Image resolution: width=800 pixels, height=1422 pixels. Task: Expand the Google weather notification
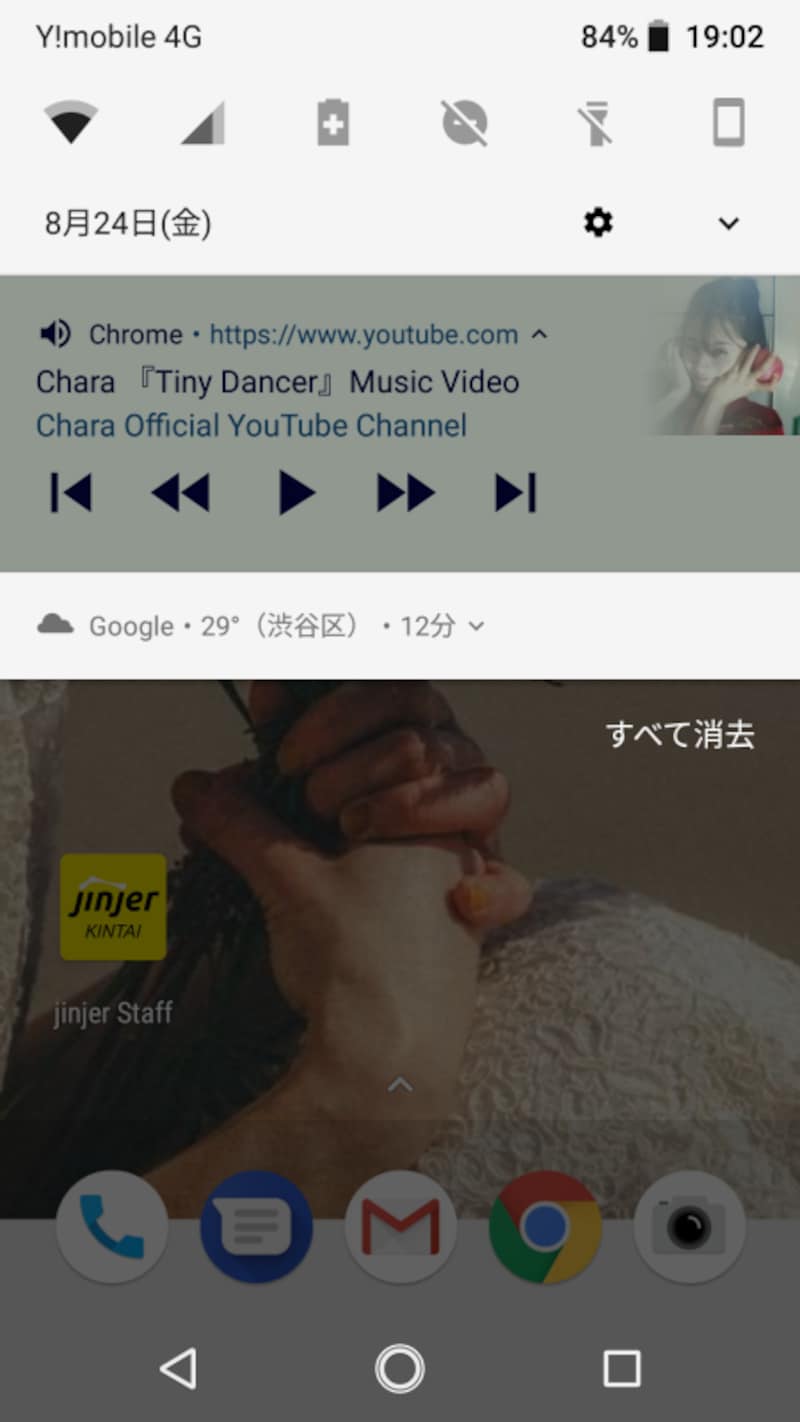click(476, 626)
